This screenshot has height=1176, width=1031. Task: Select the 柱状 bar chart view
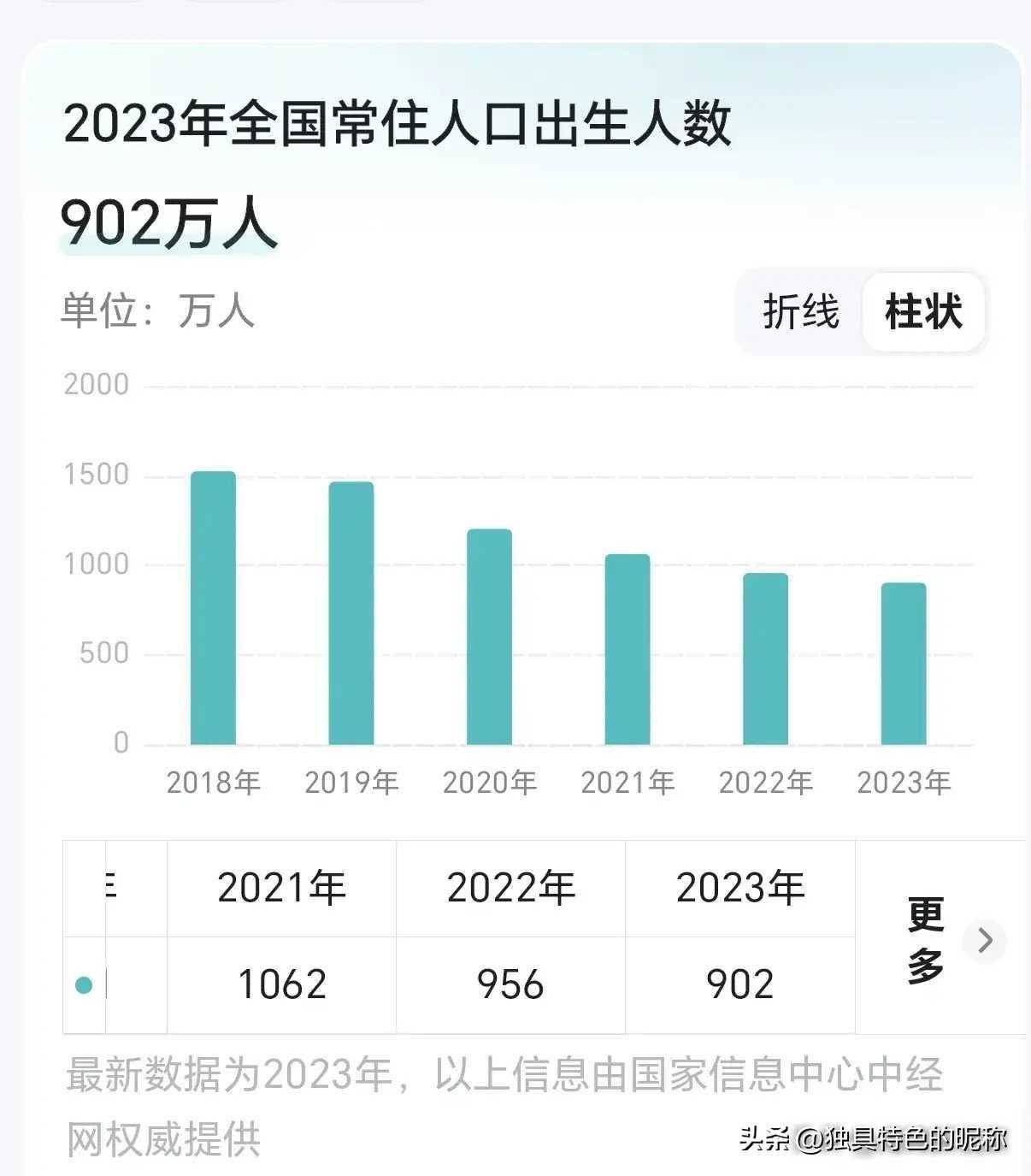coord(923,311)
